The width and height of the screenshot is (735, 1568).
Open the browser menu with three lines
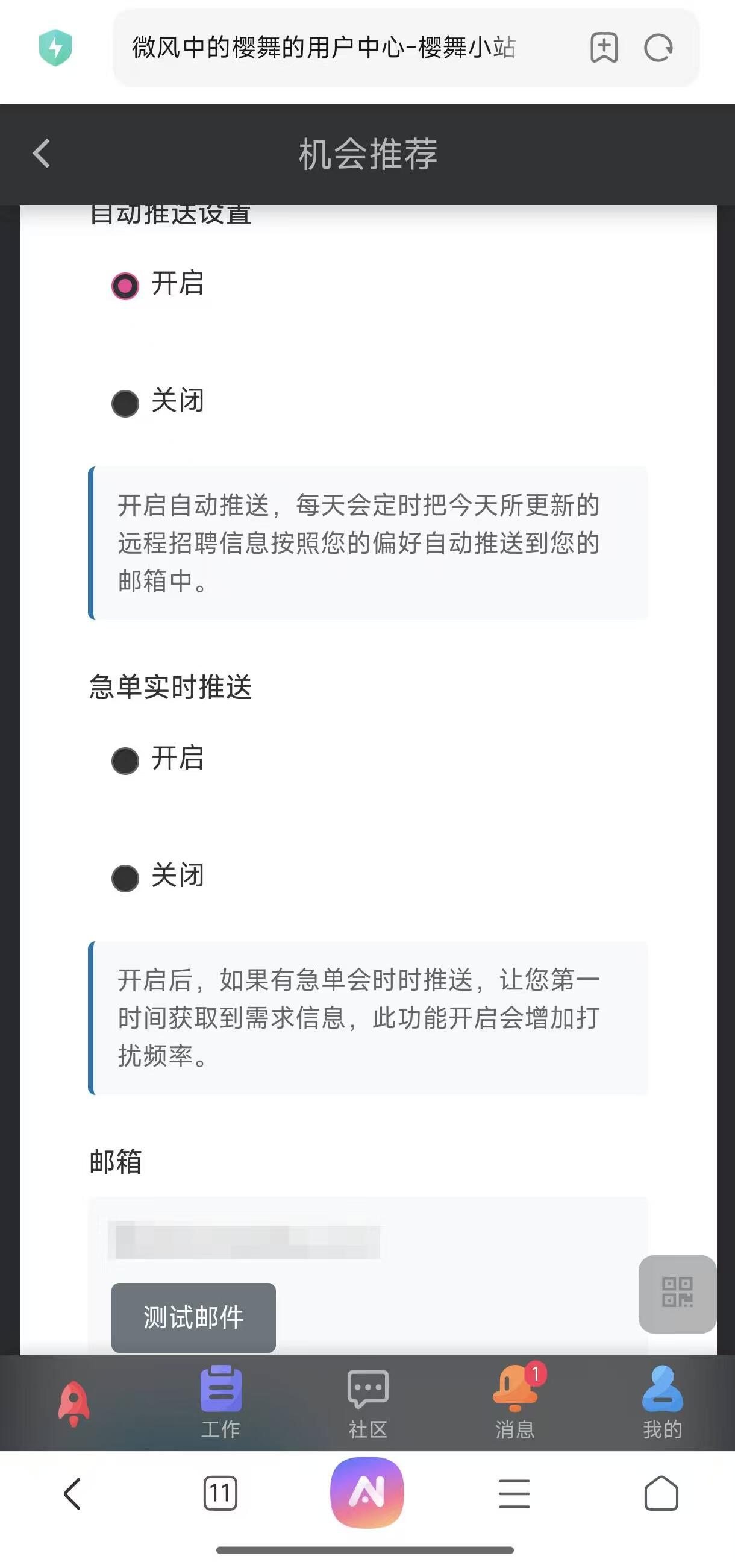click(x=514, y=1493)
